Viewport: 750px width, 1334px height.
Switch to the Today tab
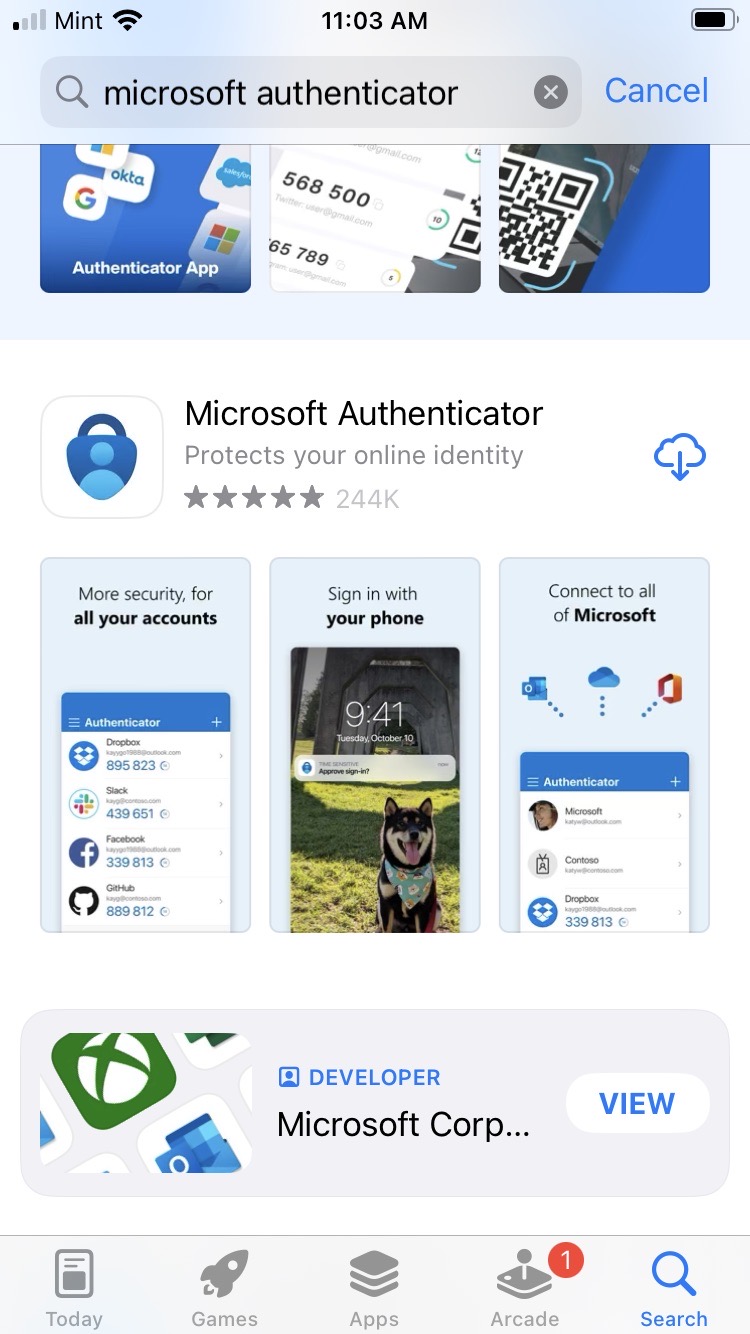(74, 1288)
